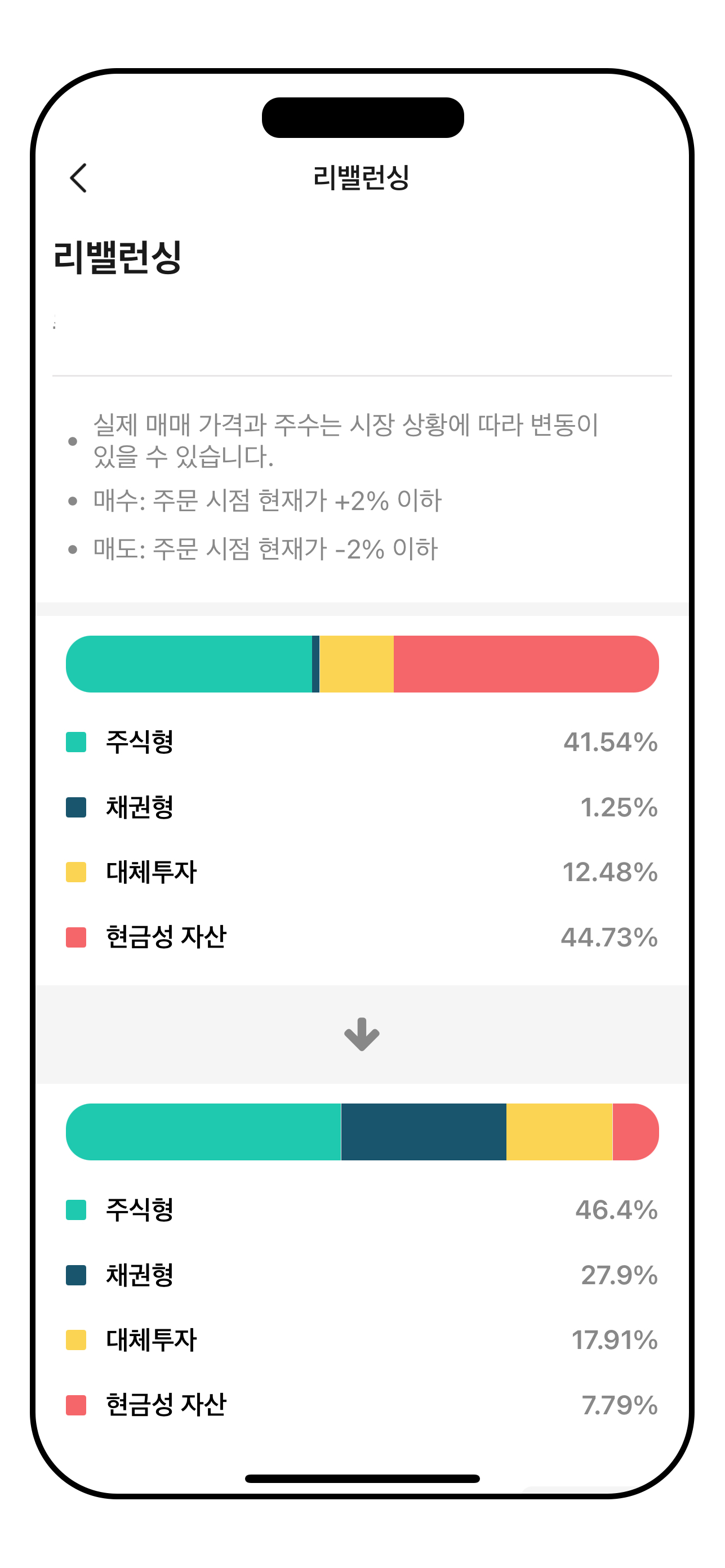The height and width of the screenshot is (1568, 725).
Task: Click the 주식형 teal legend square in top chart
Action: click(77, 741)
